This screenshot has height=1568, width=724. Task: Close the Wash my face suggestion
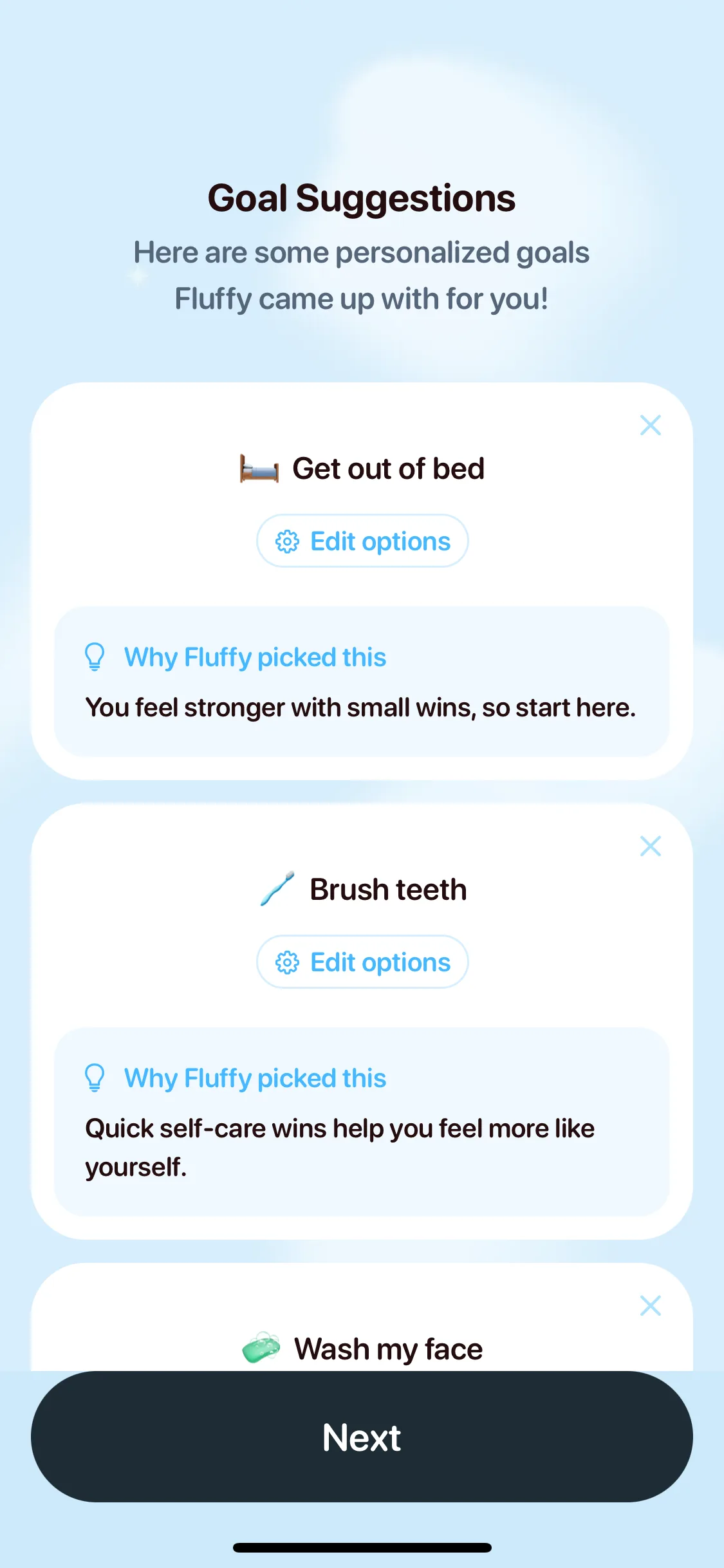[650, 1306]
